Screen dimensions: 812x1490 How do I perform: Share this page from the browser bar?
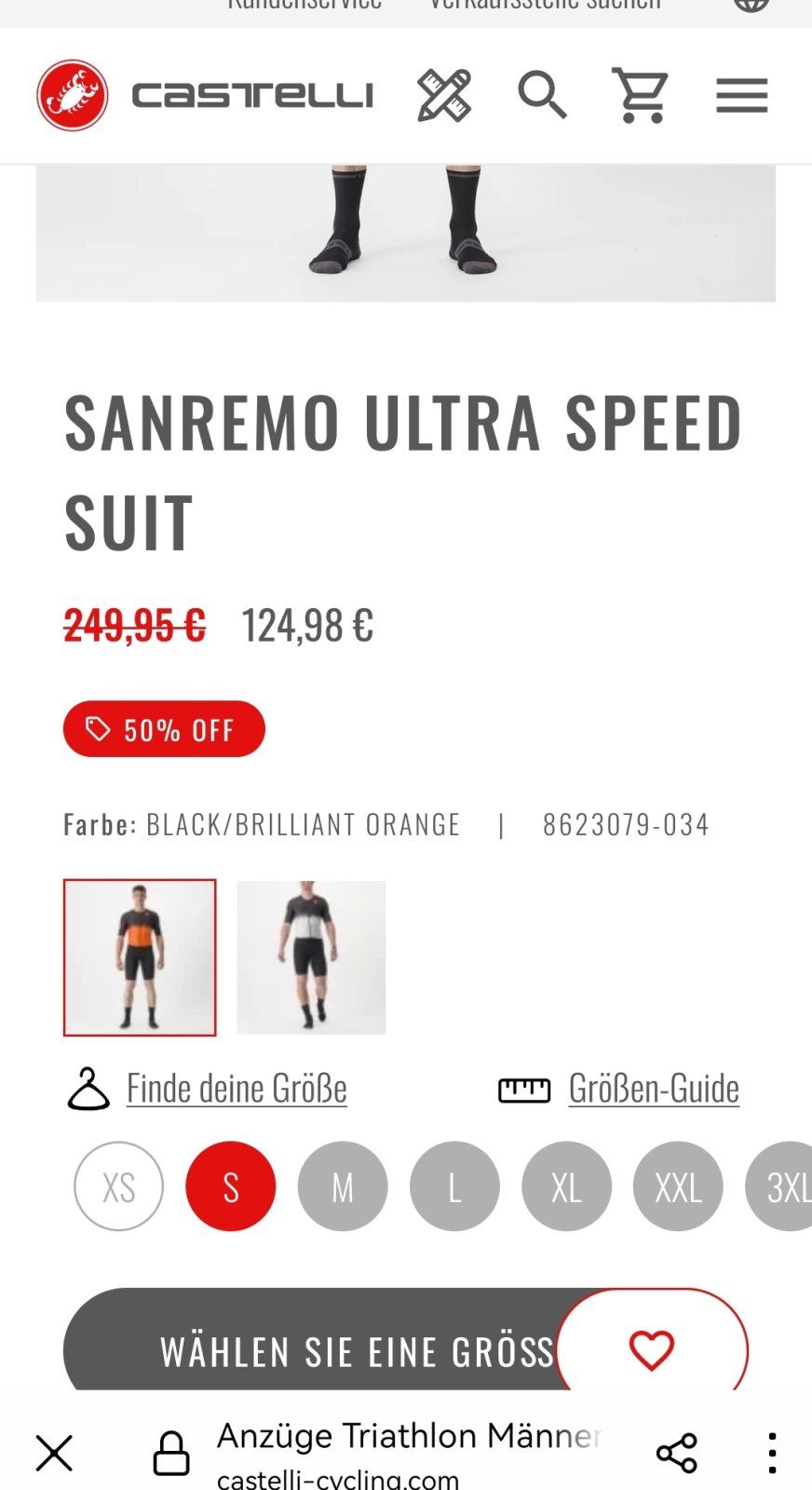[677, 1453]
